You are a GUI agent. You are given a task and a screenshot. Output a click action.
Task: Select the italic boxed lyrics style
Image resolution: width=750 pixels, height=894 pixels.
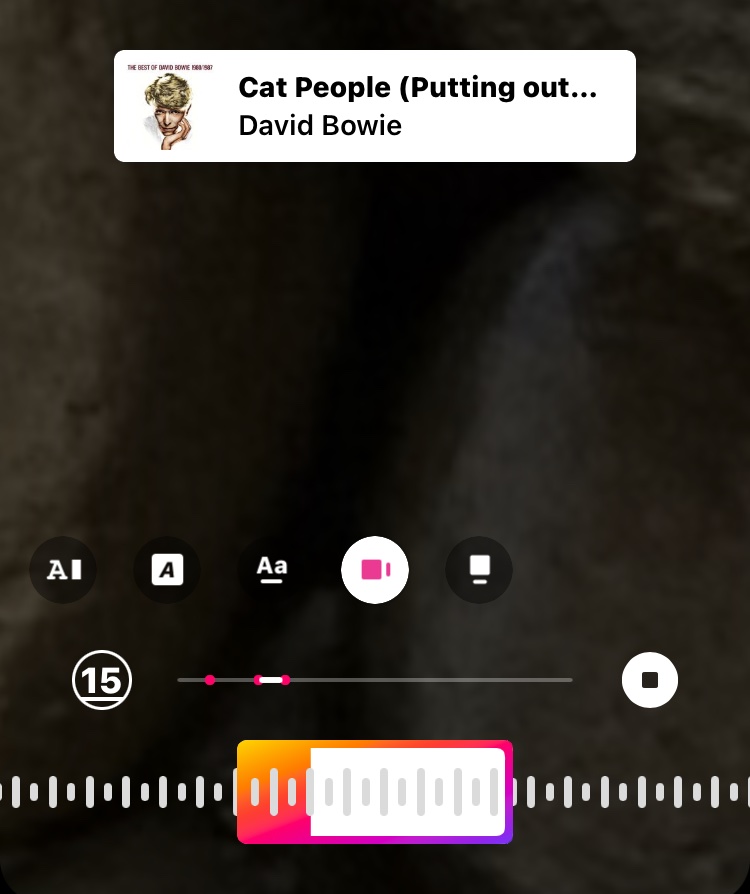click(x=167, y=570)
